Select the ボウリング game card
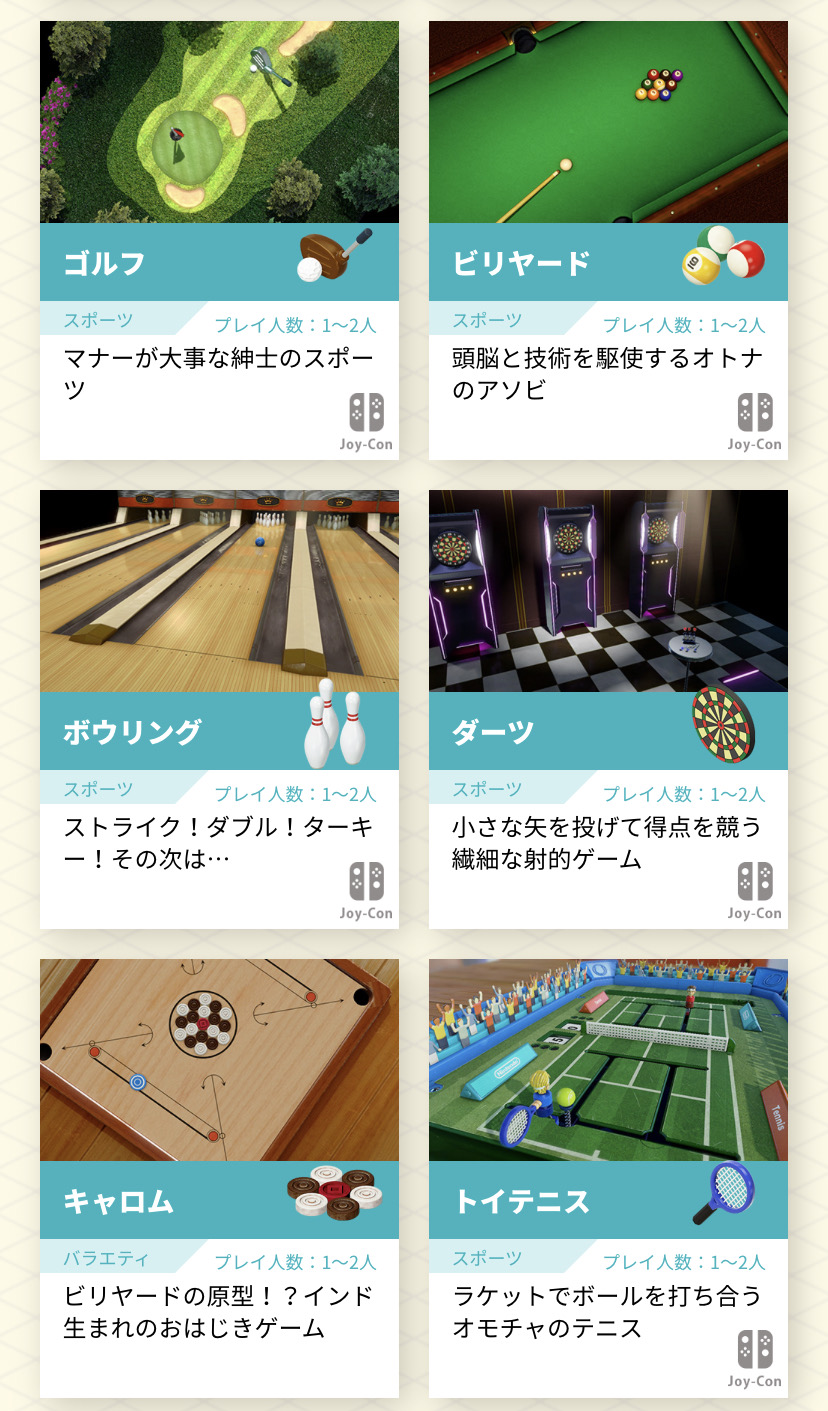Screen dimensions: 828x1411 tap(219, 709)
